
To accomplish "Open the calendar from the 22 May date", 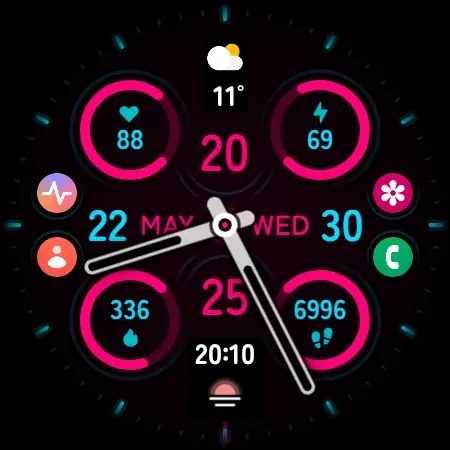I will [141, 226].
